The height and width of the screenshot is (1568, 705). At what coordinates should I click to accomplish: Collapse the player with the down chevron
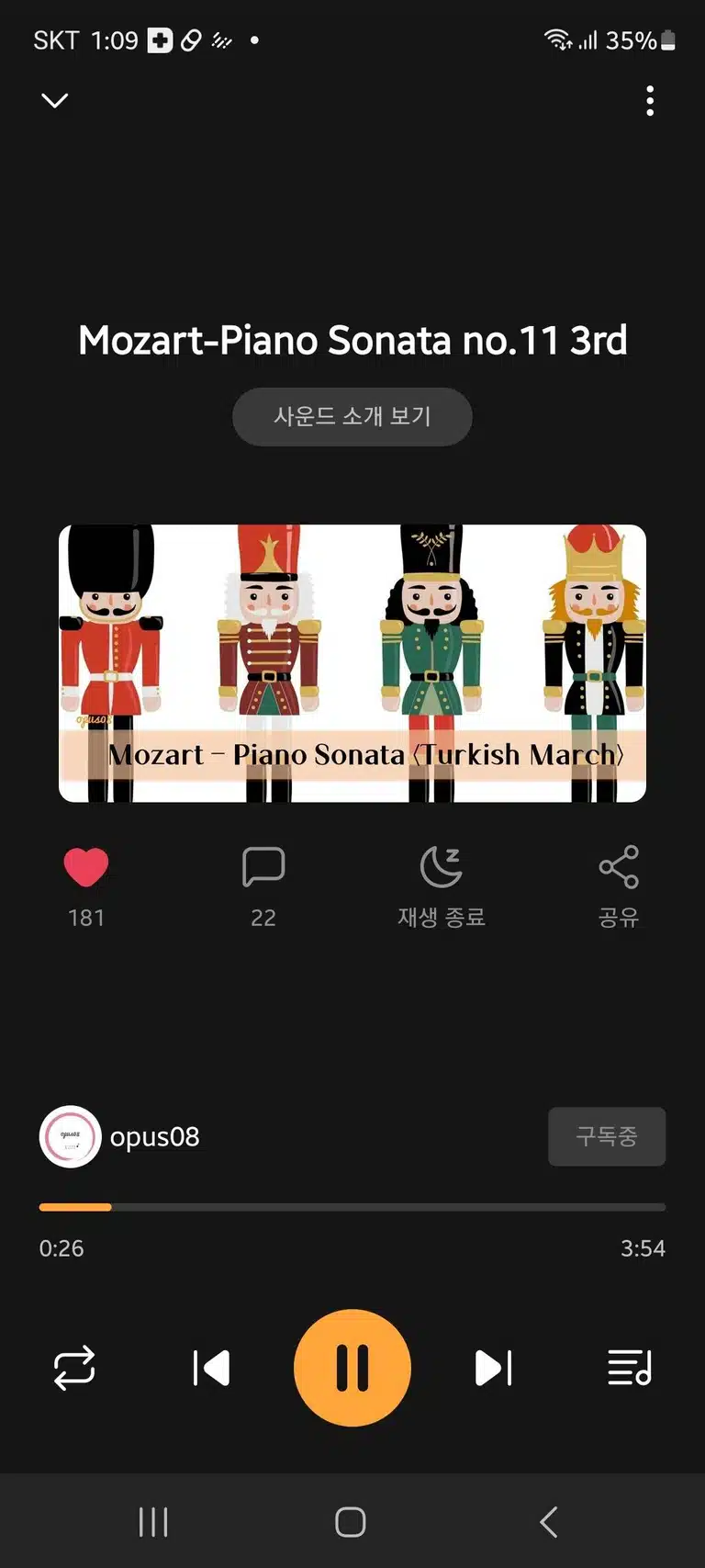coord(55,100)
